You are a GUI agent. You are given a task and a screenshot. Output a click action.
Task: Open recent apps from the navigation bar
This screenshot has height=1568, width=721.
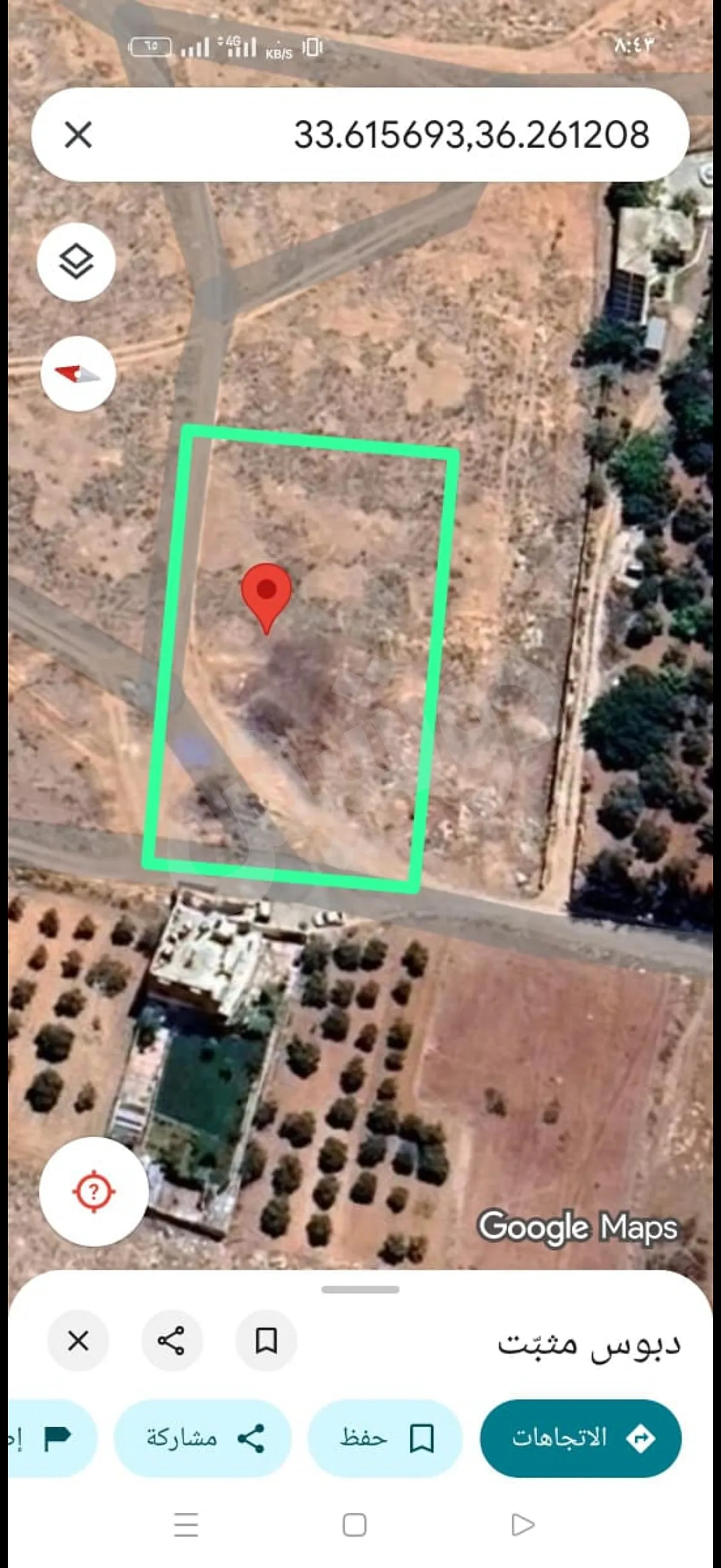coord(185,1525)
